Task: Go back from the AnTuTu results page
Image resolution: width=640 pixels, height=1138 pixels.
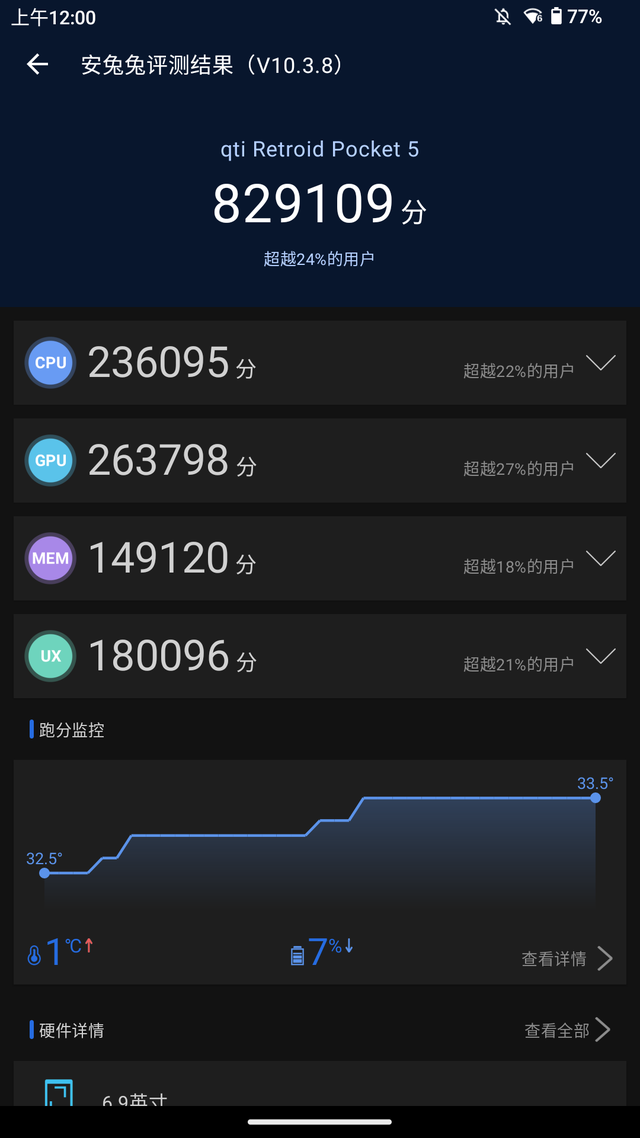Action: [37, 65]
